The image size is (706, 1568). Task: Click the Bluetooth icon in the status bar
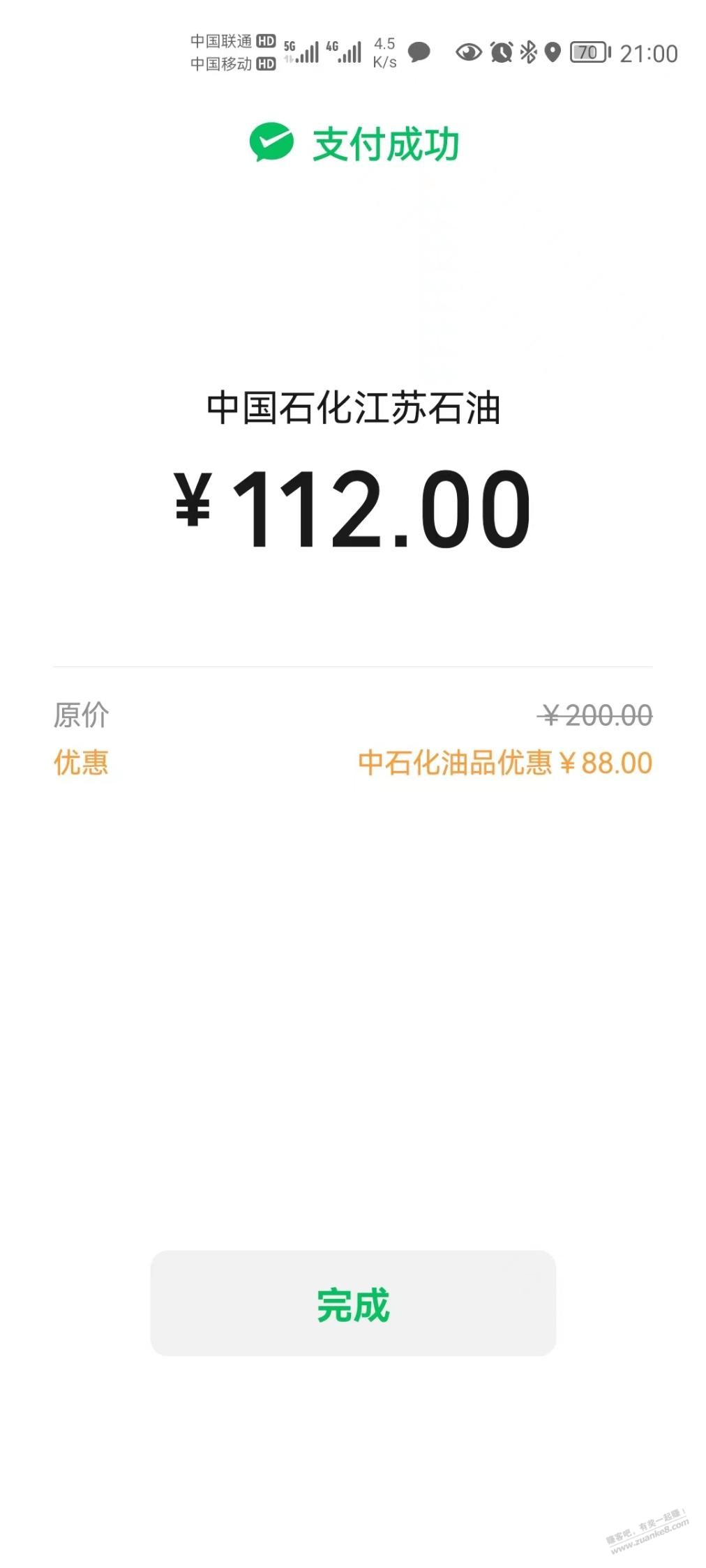[x=528, y=52]
